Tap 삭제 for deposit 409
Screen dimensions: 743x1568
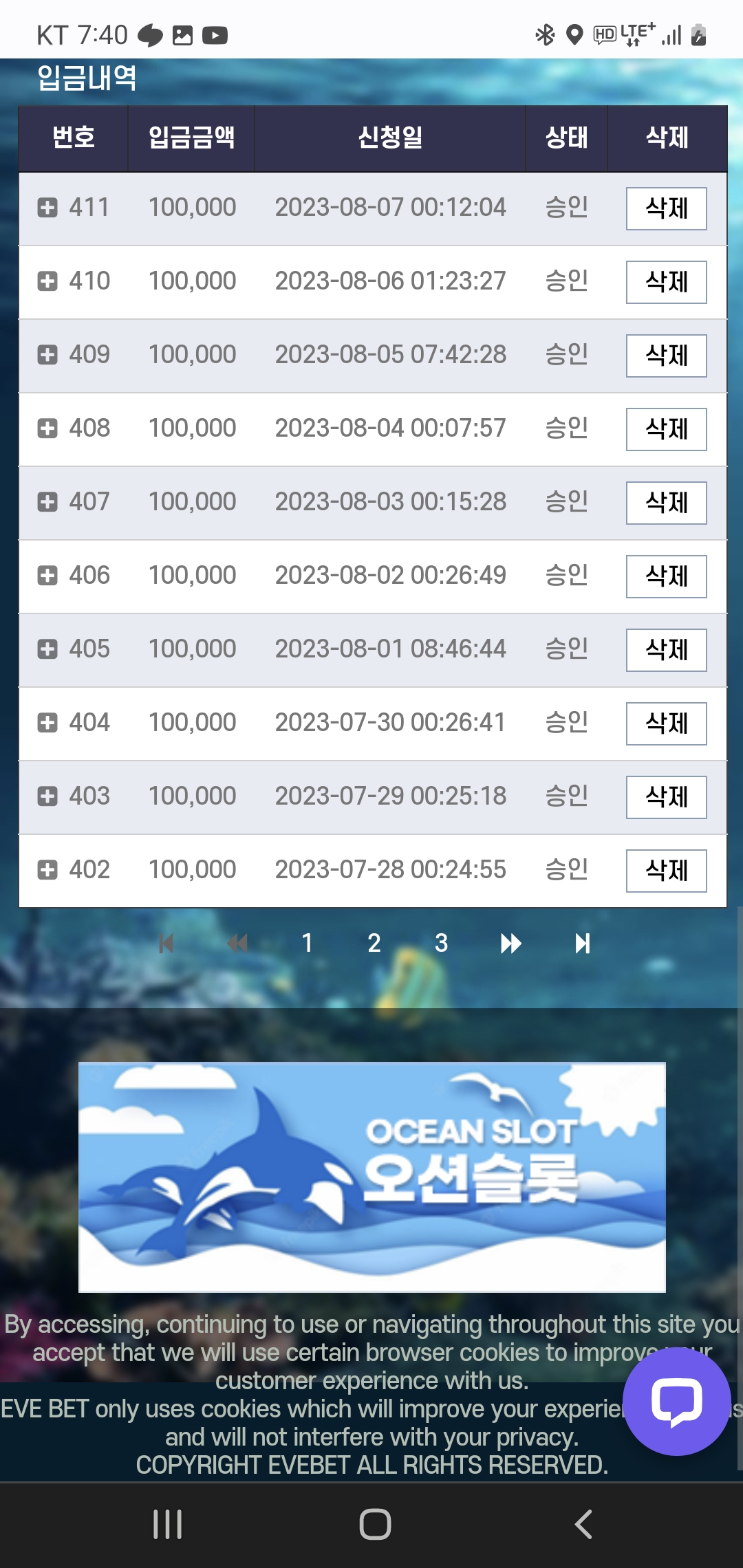(x=666, y=356)
